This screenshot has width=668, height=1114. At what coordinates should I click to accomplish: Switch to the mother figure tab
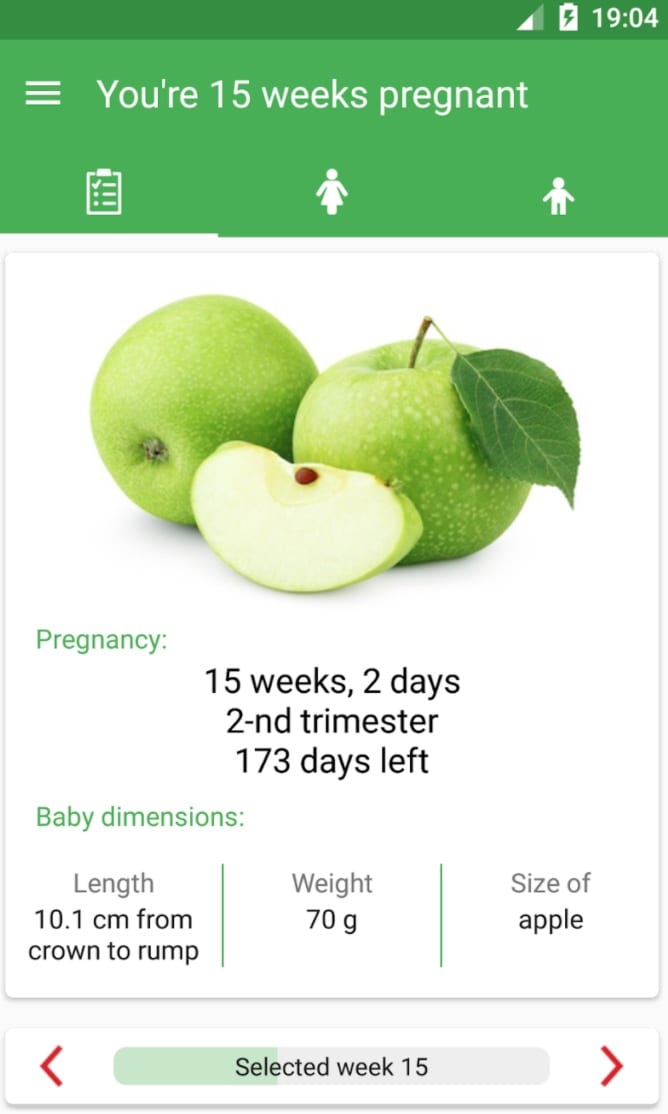(x=332, y=192)
